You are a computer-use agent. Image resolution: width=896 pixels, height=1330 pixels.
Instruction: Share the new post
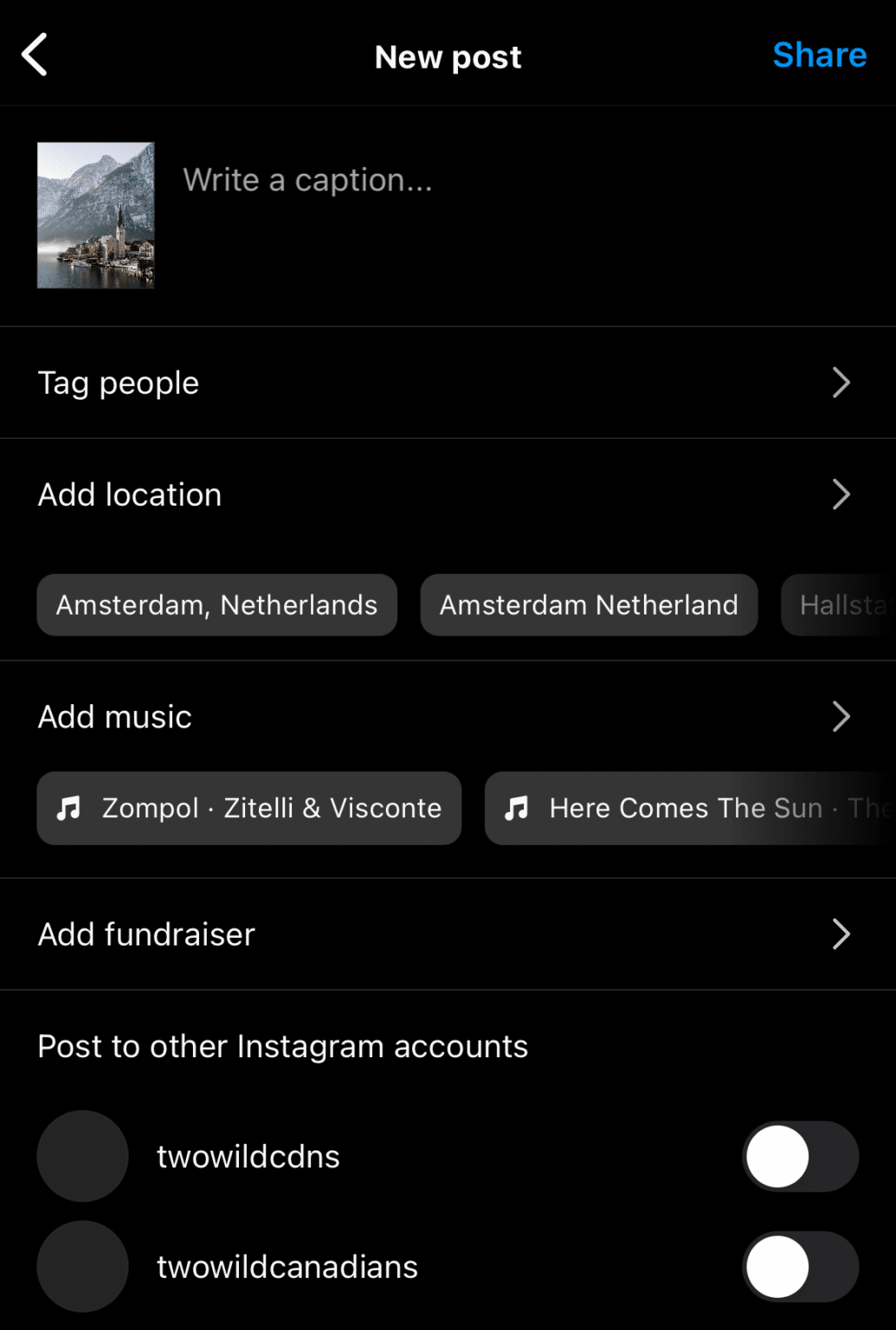[819, 55]
